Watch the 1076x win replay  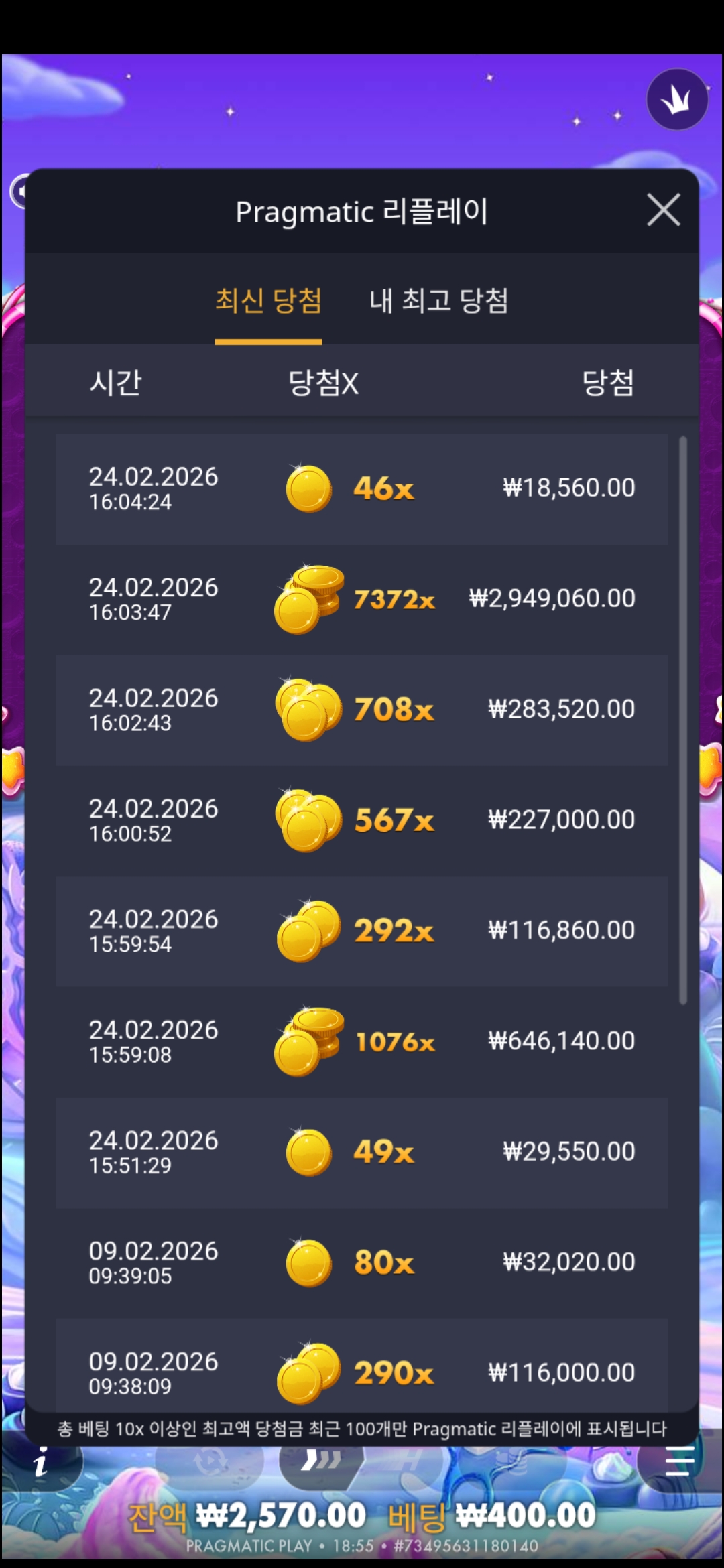point(362,1041)
